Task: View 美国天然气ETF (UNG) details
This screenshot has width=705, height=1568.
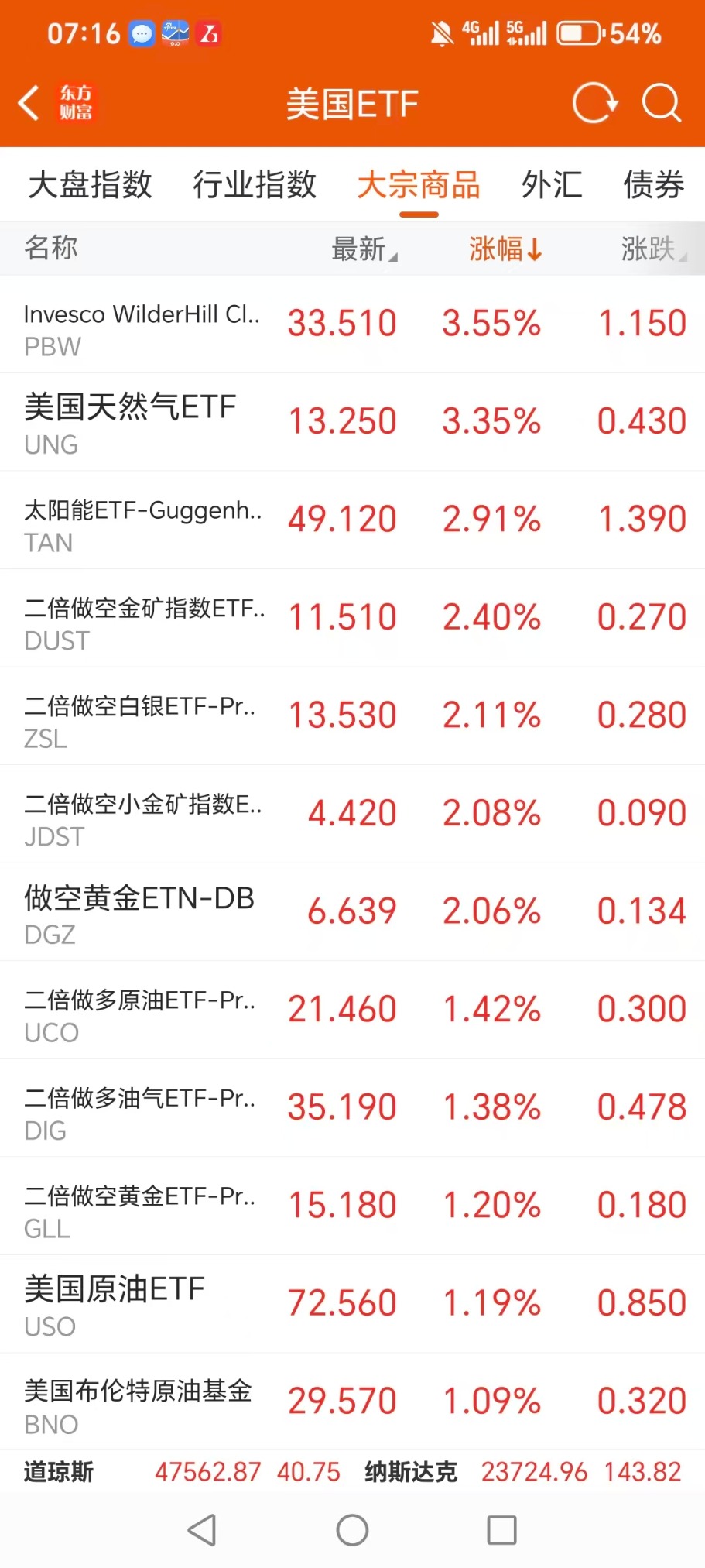Action: tap(352, 423)
